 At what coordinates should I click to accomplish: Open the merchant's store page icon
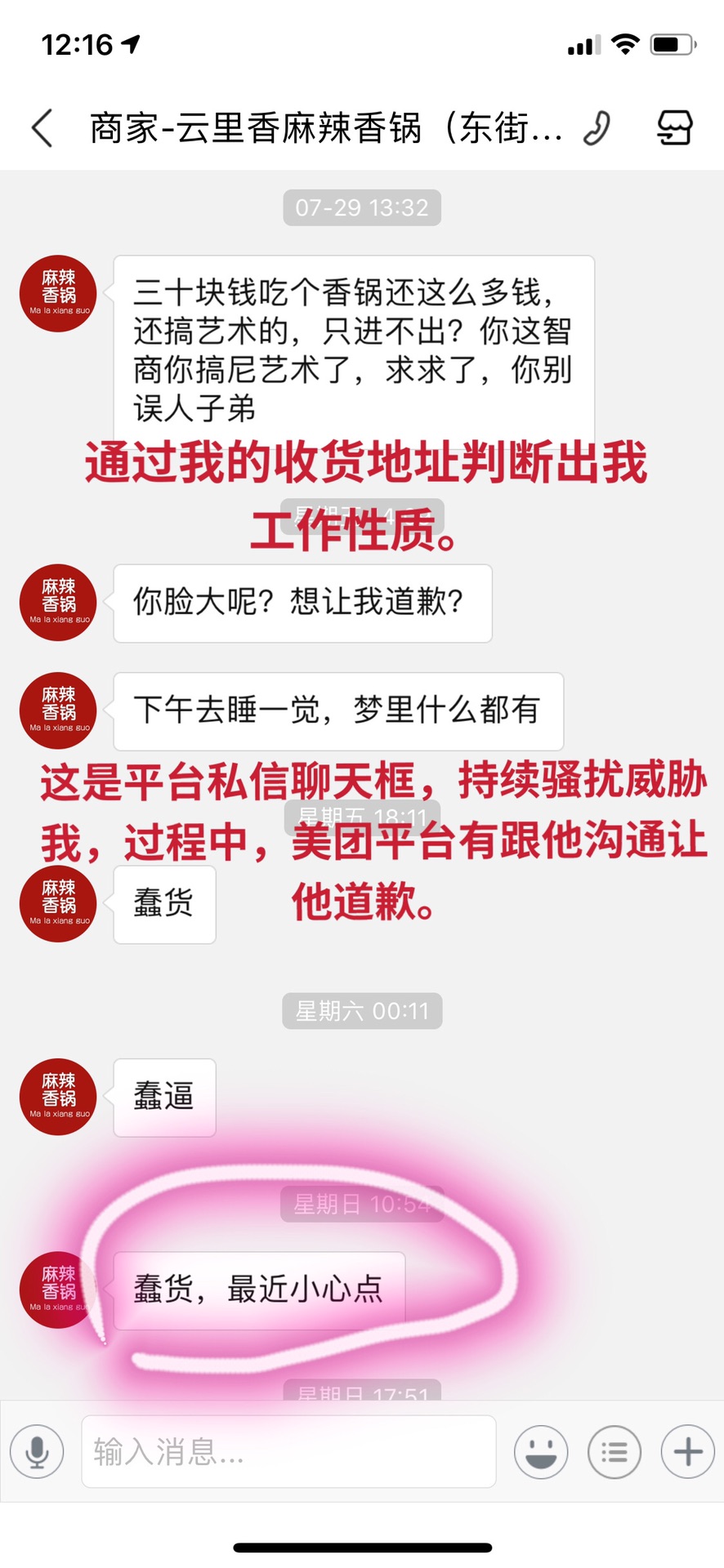click(x=675, y=128)
